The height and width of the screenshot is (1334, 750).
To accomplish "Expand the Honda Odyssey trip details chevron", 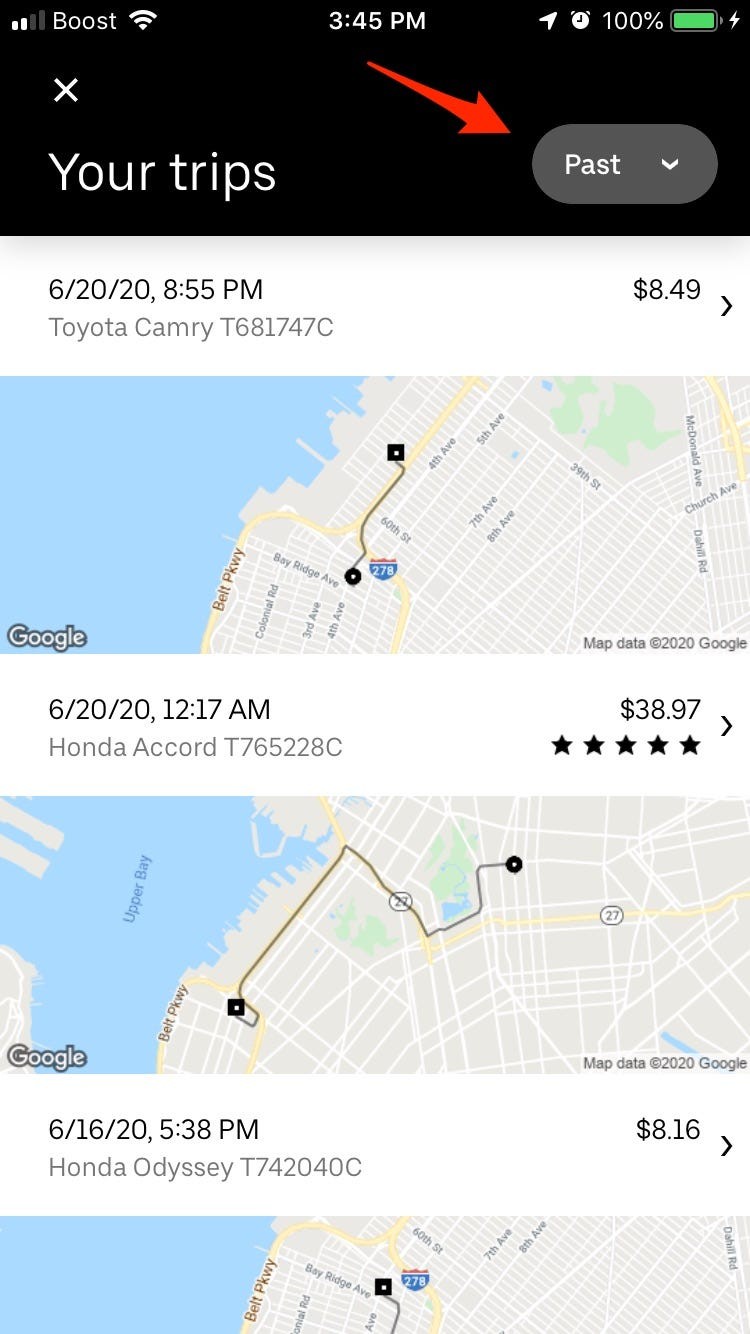I will [727, 1146].
